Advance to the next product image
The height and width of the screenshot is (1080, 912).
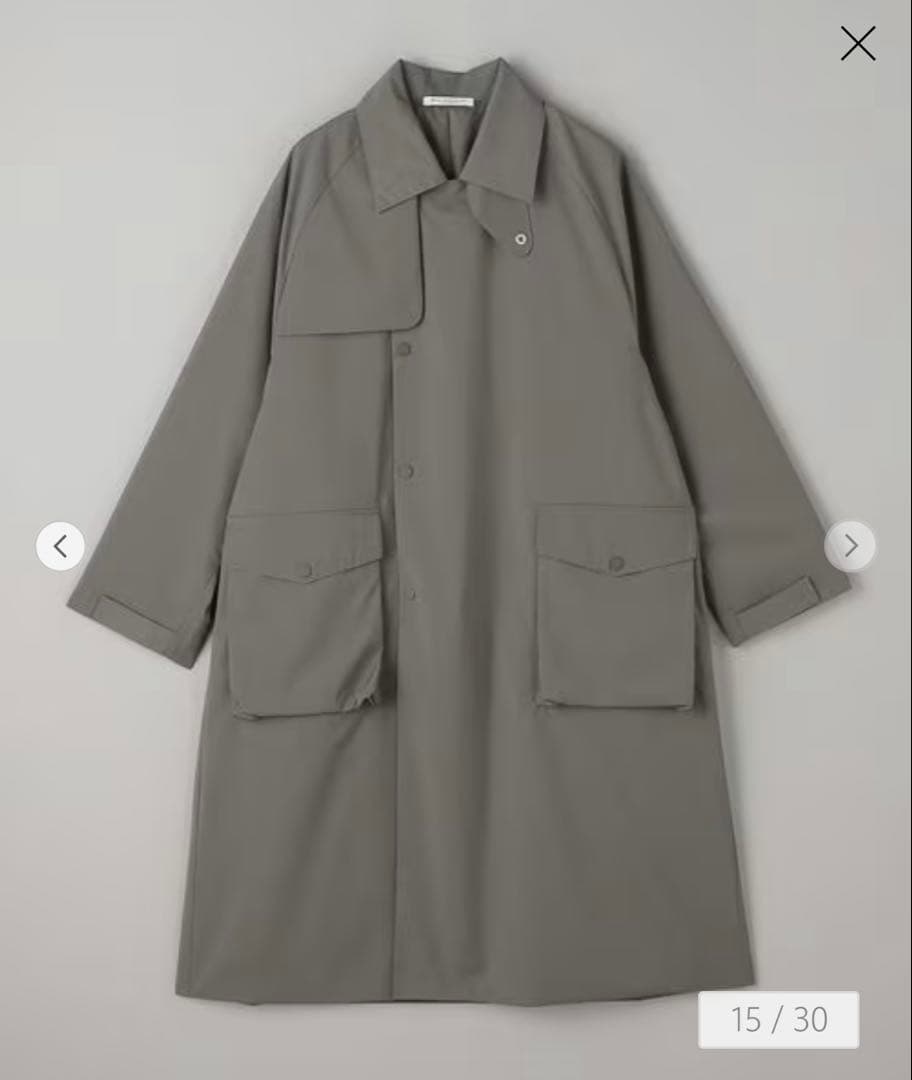850,546
